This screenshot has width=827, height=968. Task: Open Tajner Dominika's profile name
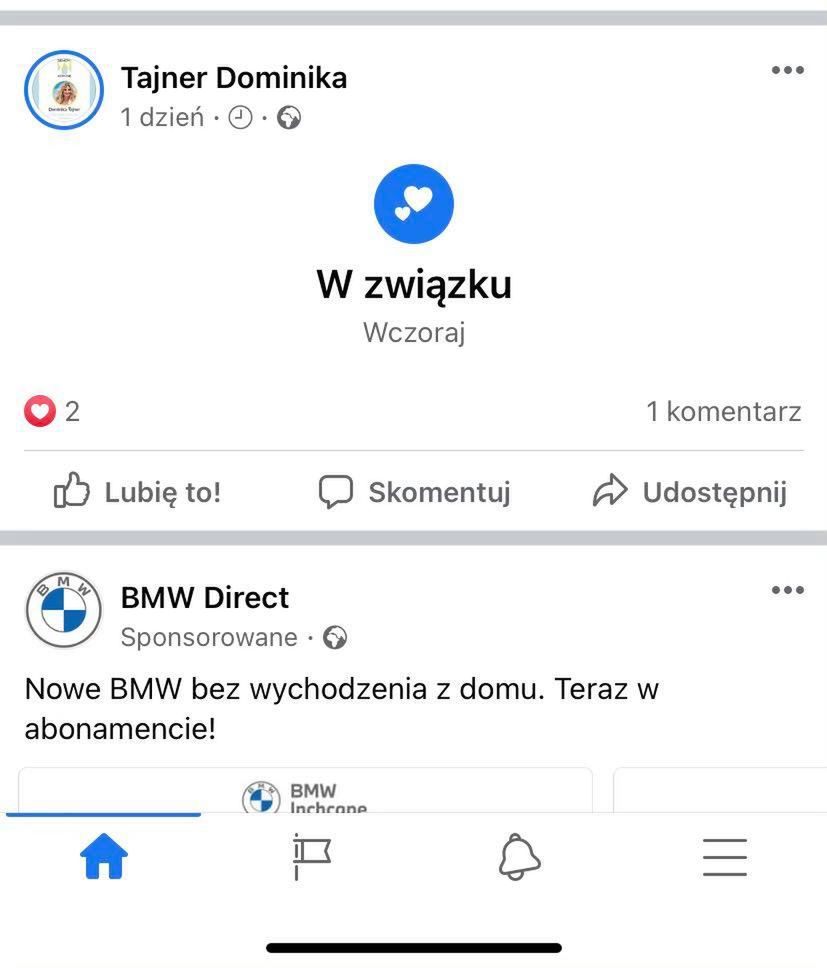[233, 77]
